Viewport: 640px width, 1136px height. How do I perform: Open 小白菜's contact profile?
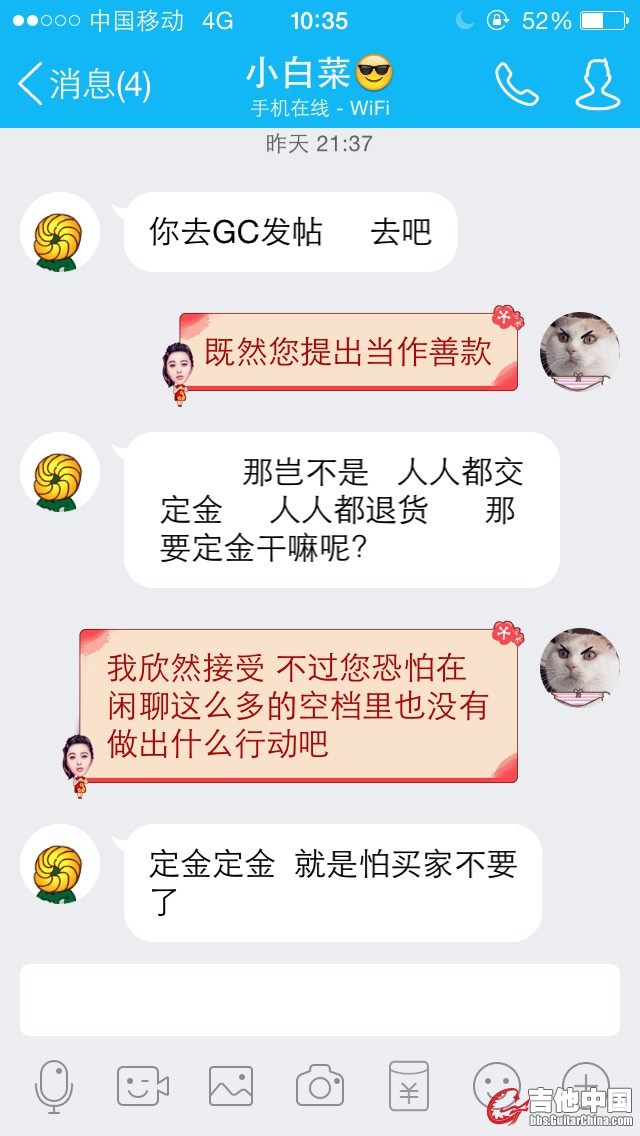597,84
